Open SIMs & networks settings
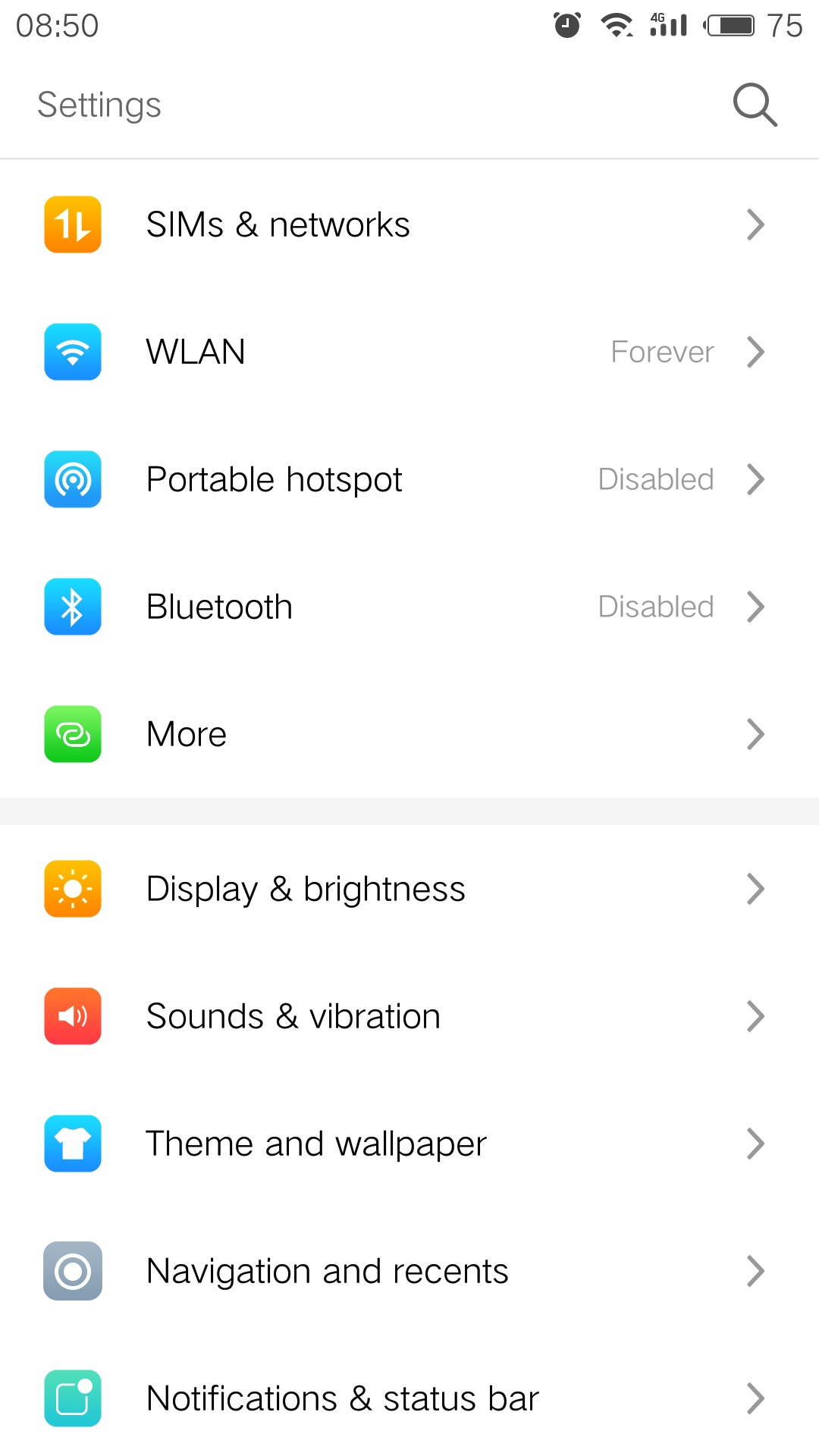Viewport: 819px width, 1456px height. pos(409,224)
